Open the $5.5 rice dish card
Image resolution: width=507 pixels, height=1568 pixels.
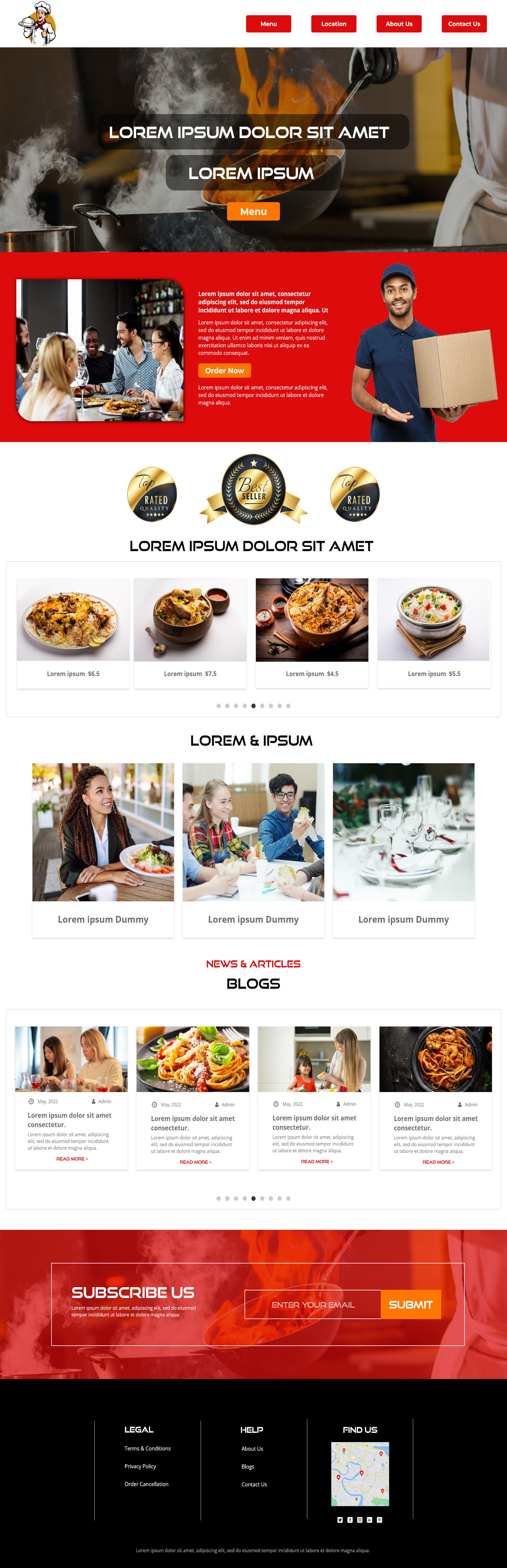pos(433,633)
